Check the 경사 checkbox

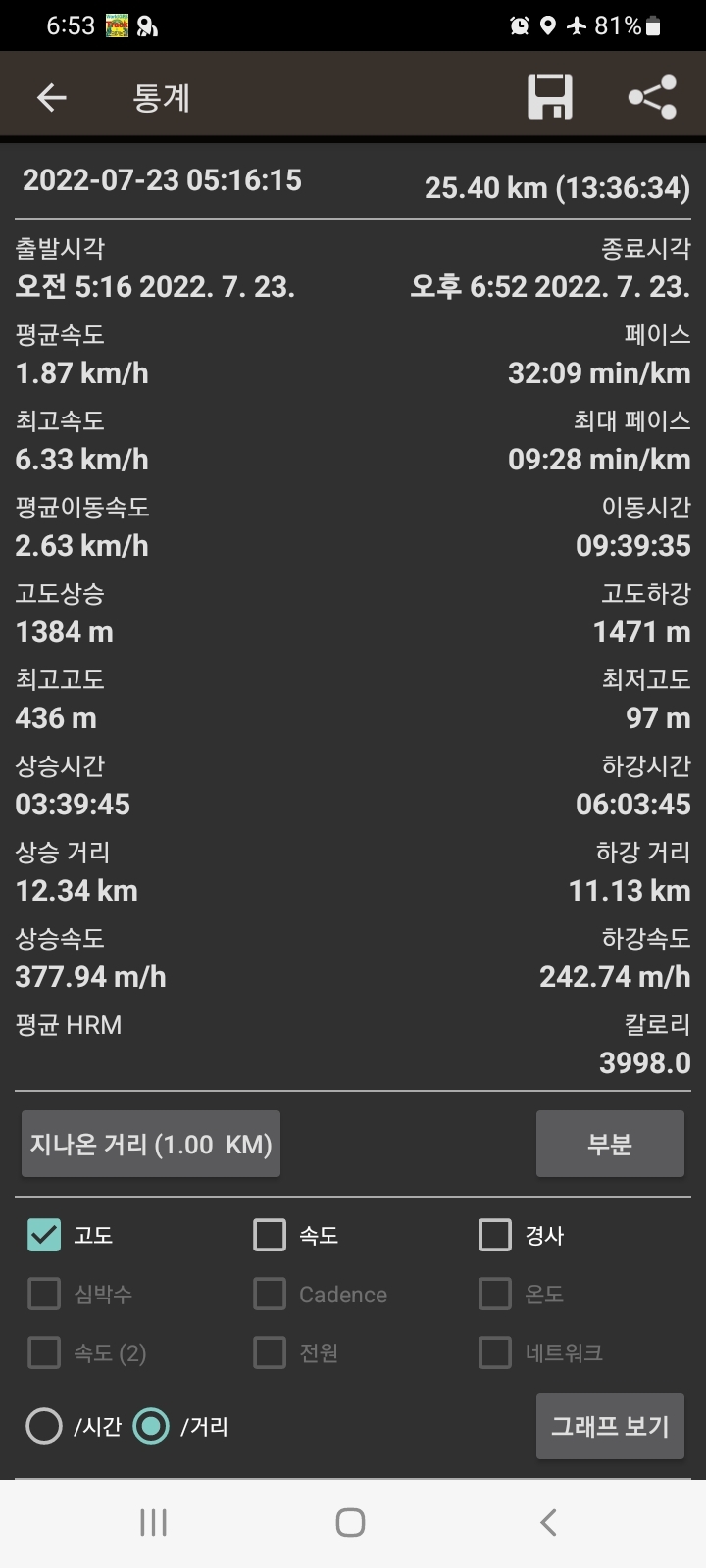(x=495, y=1235)
